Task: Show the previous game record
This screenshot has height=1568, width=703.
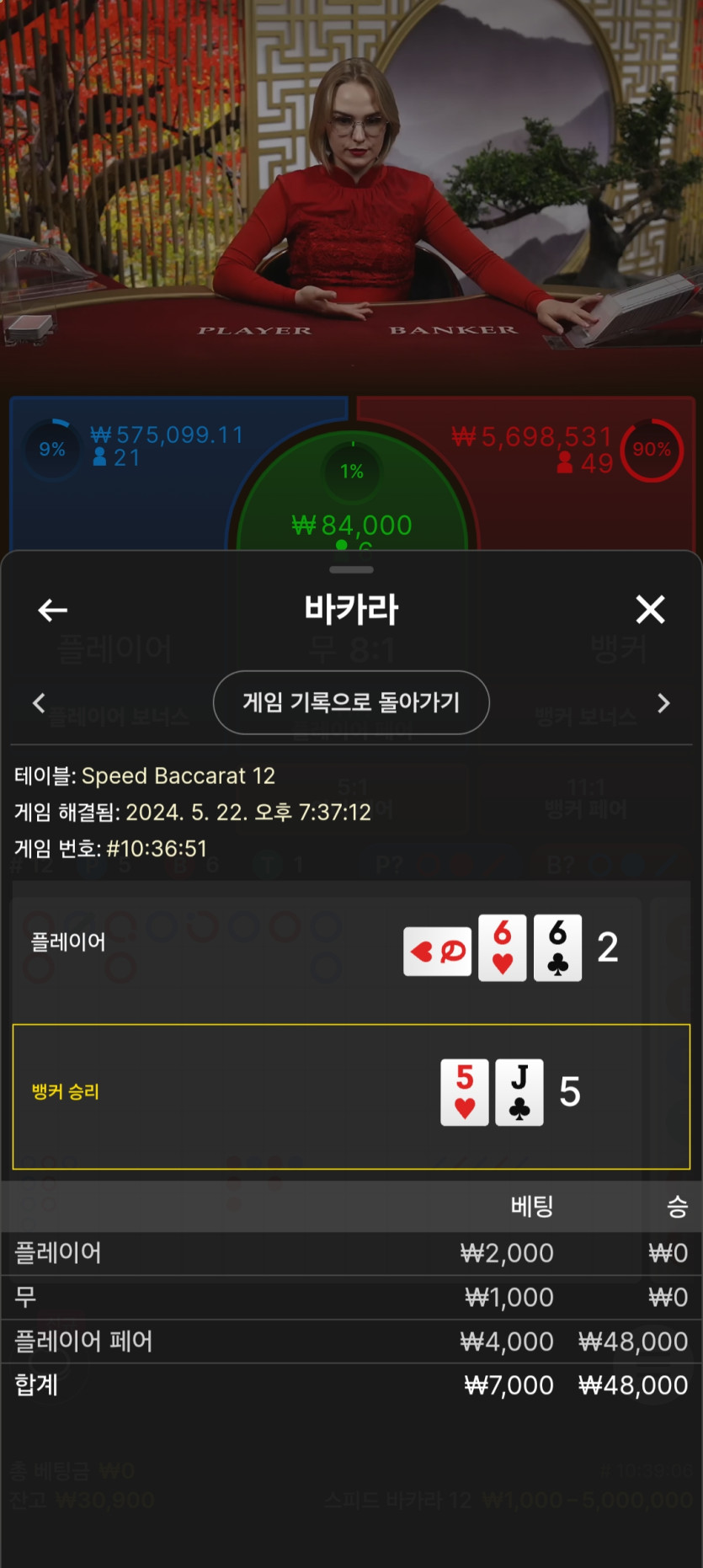Action: (x=39, y=702)
